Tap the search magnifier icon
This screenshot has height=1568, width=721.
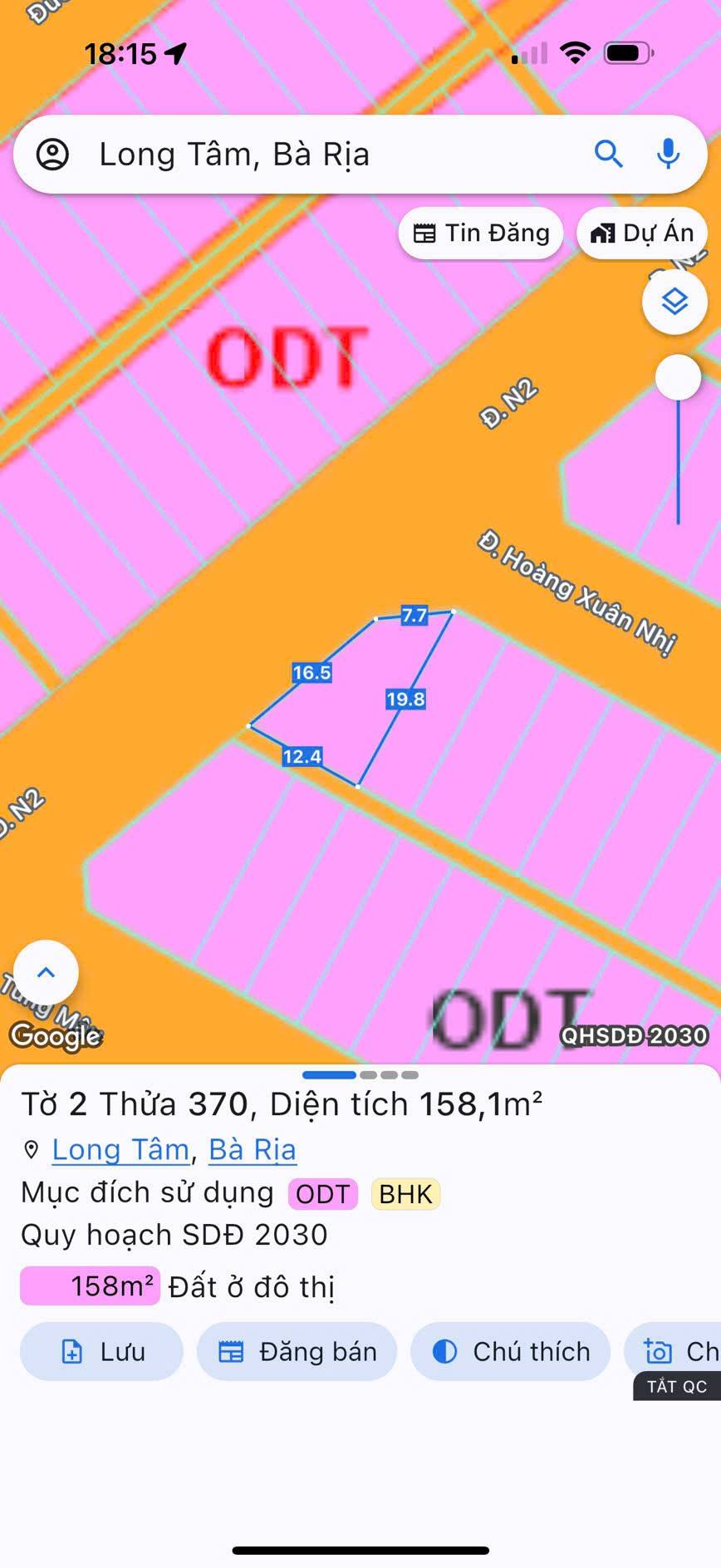click(609, 154)
